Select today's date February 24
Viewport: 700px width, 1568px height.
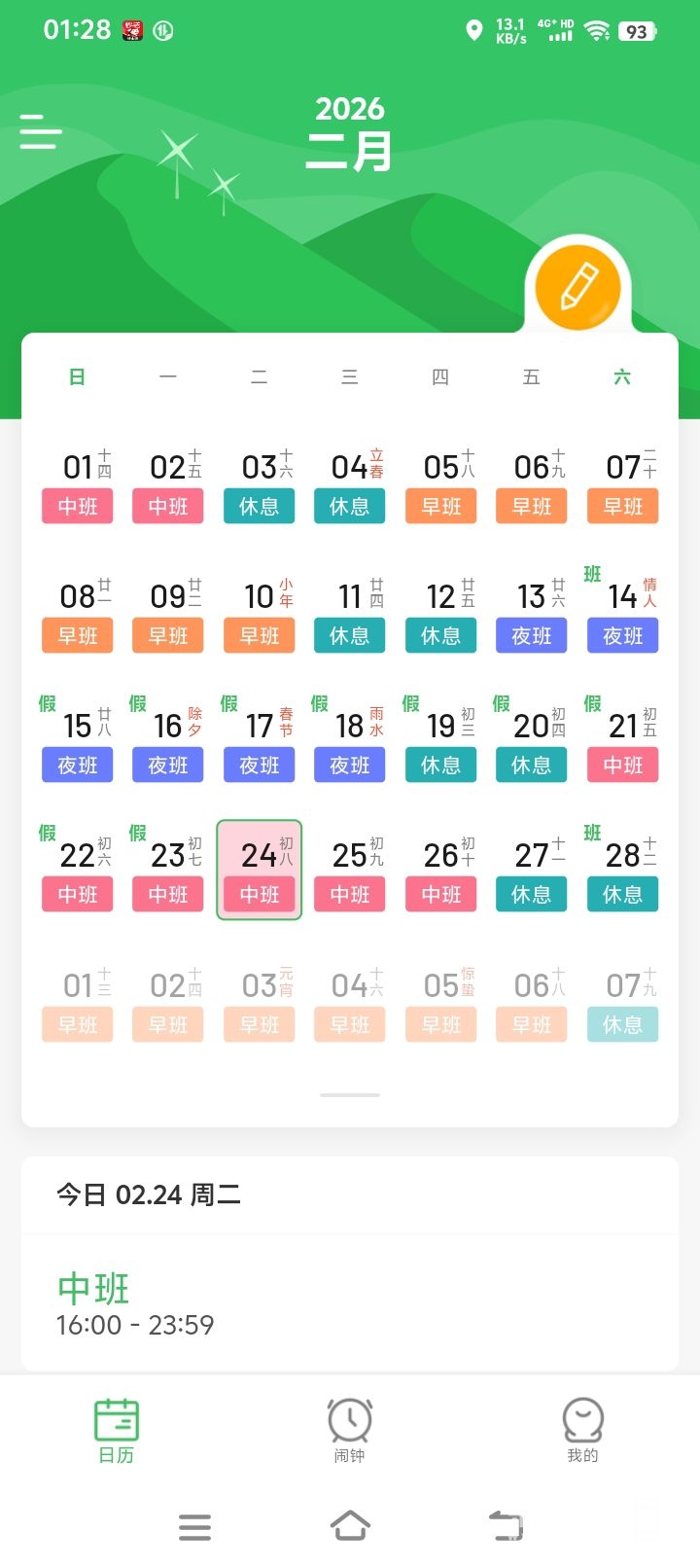259,871
